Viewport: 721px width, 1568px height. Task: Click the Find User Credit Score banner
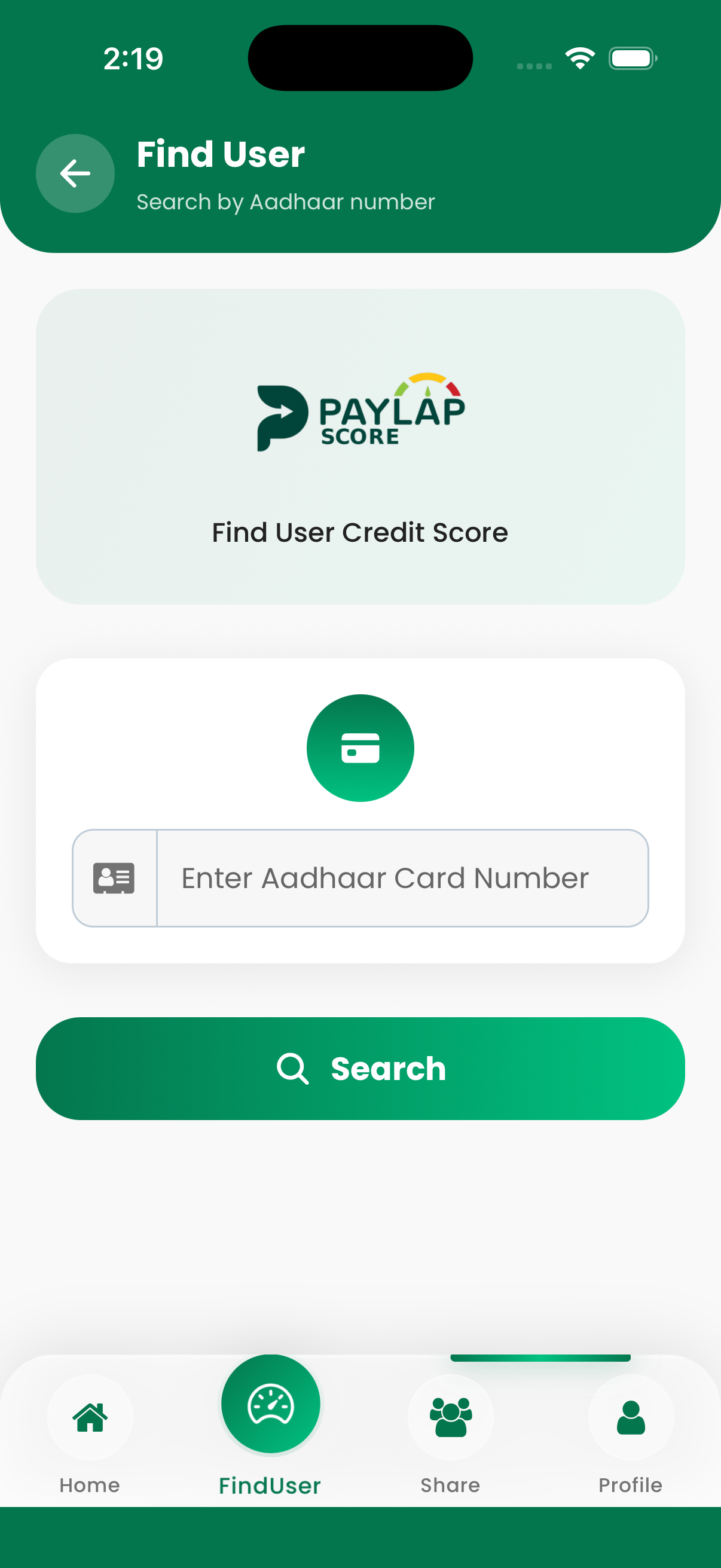click(360, 532)
